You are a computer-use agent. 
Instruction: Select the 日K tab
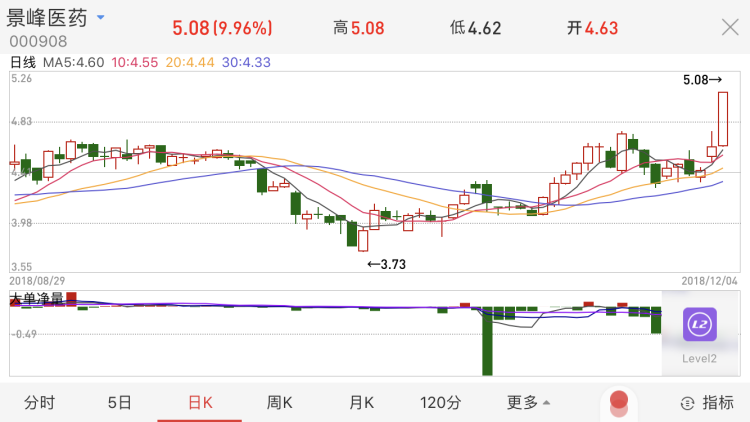click(x=200, y=403)
